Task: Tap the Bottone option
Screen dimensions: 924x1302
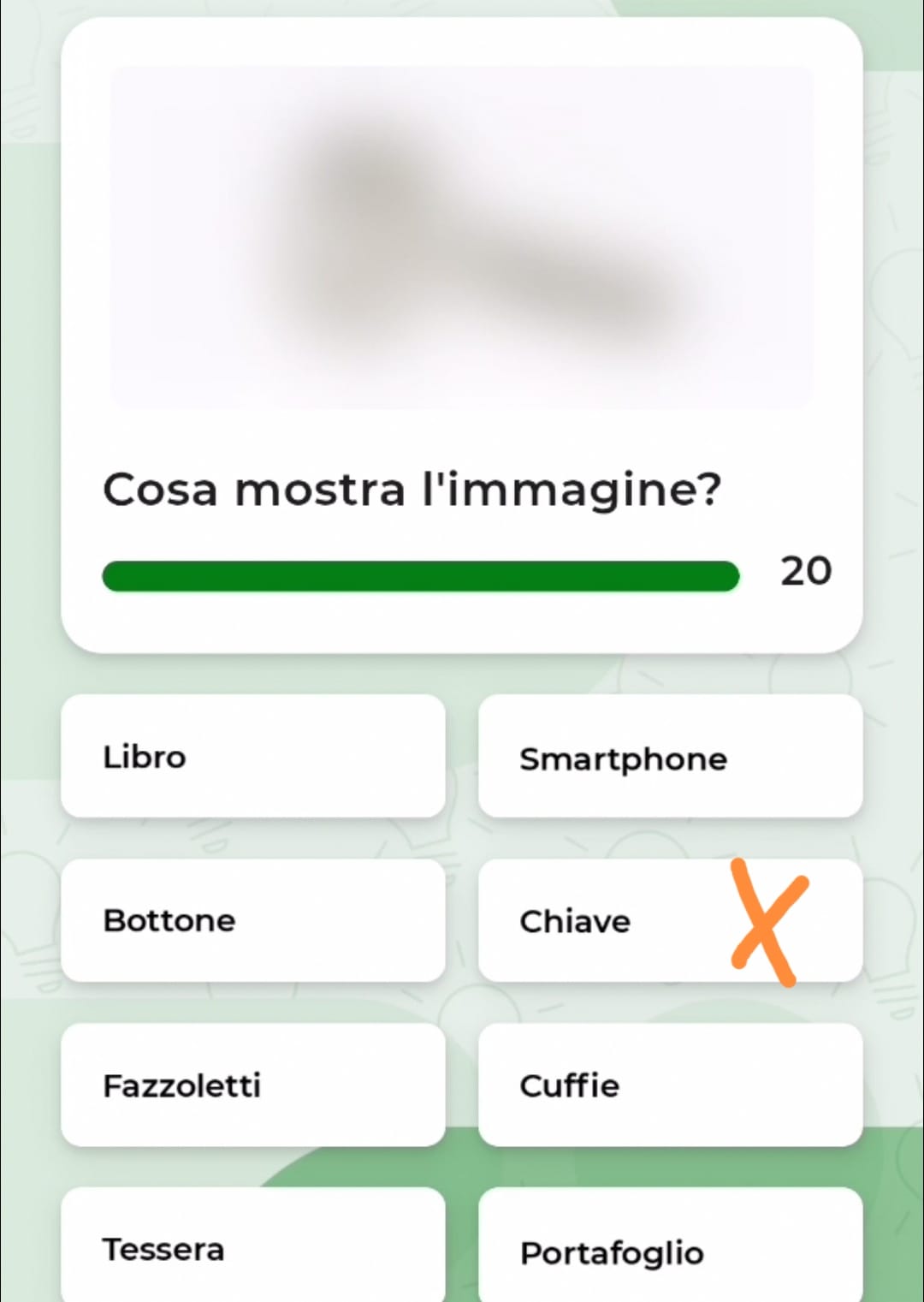Action: [252, 920]
